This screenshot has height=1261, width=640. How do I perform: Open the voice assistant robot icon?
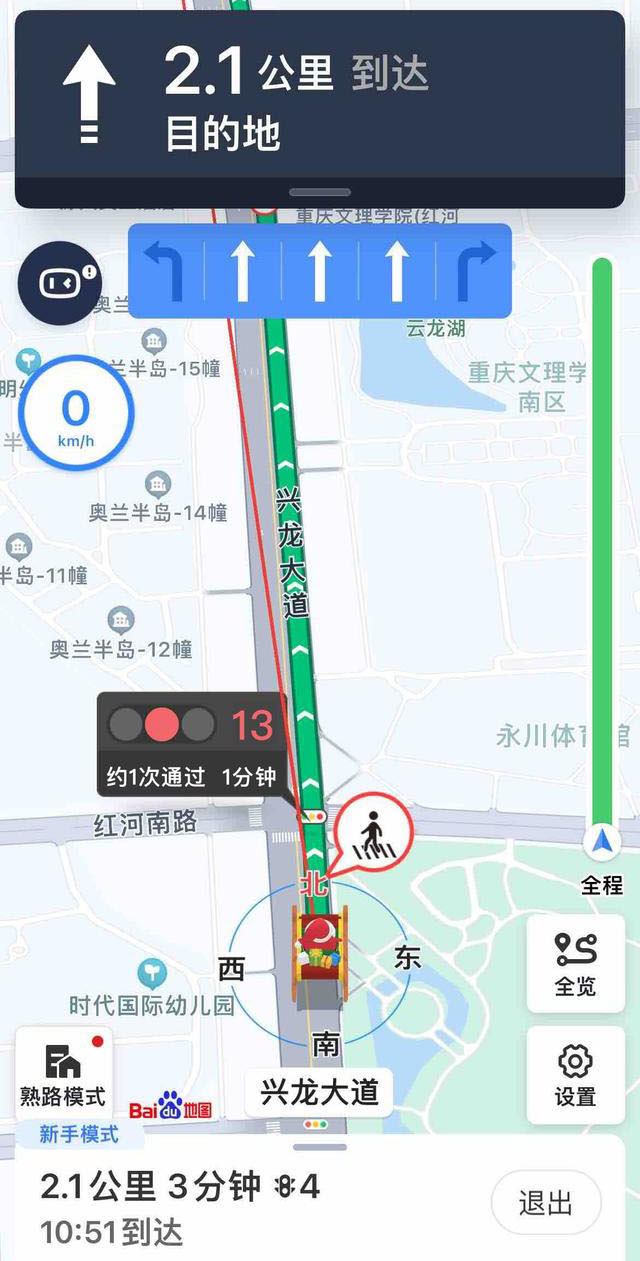58,283
